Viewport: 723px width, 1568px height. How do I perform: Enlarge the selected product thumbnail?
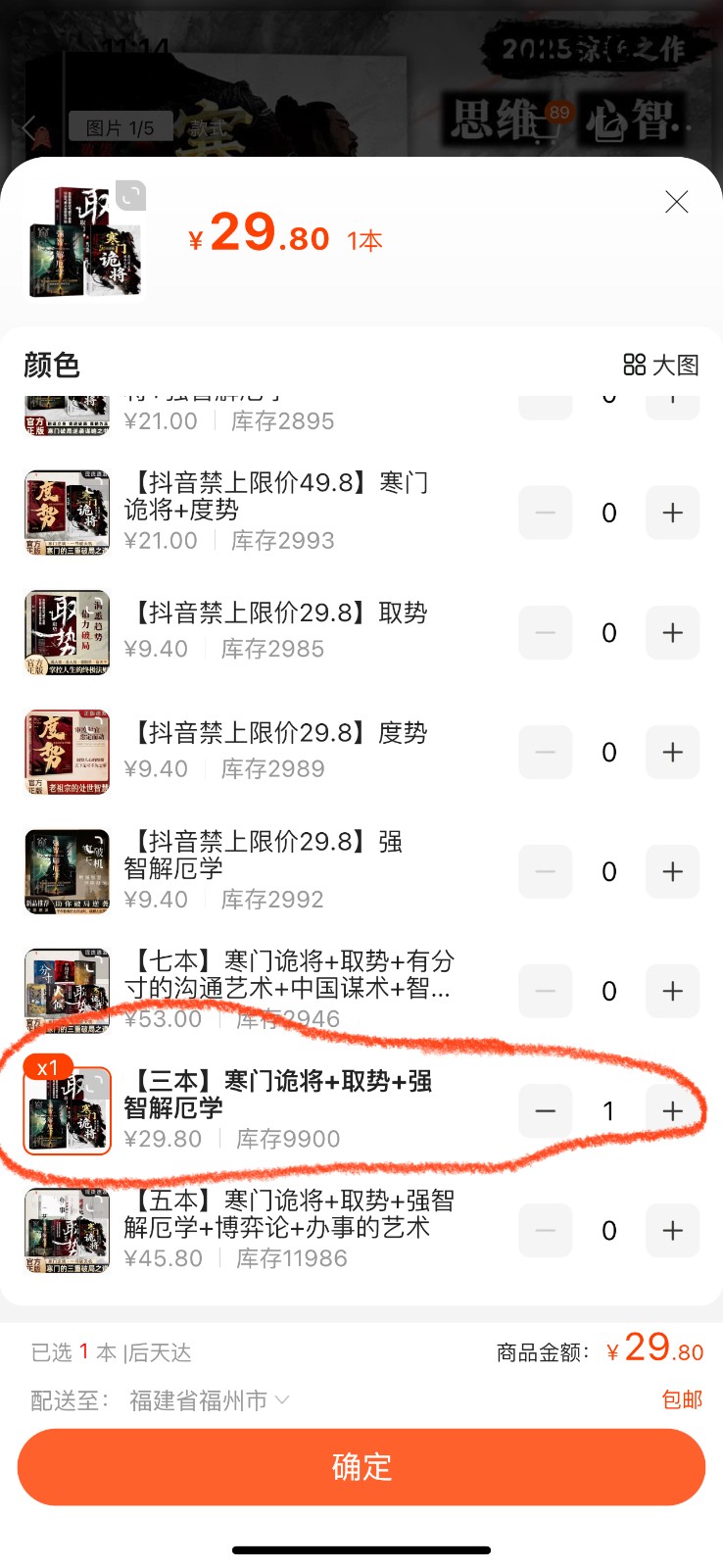131,196
